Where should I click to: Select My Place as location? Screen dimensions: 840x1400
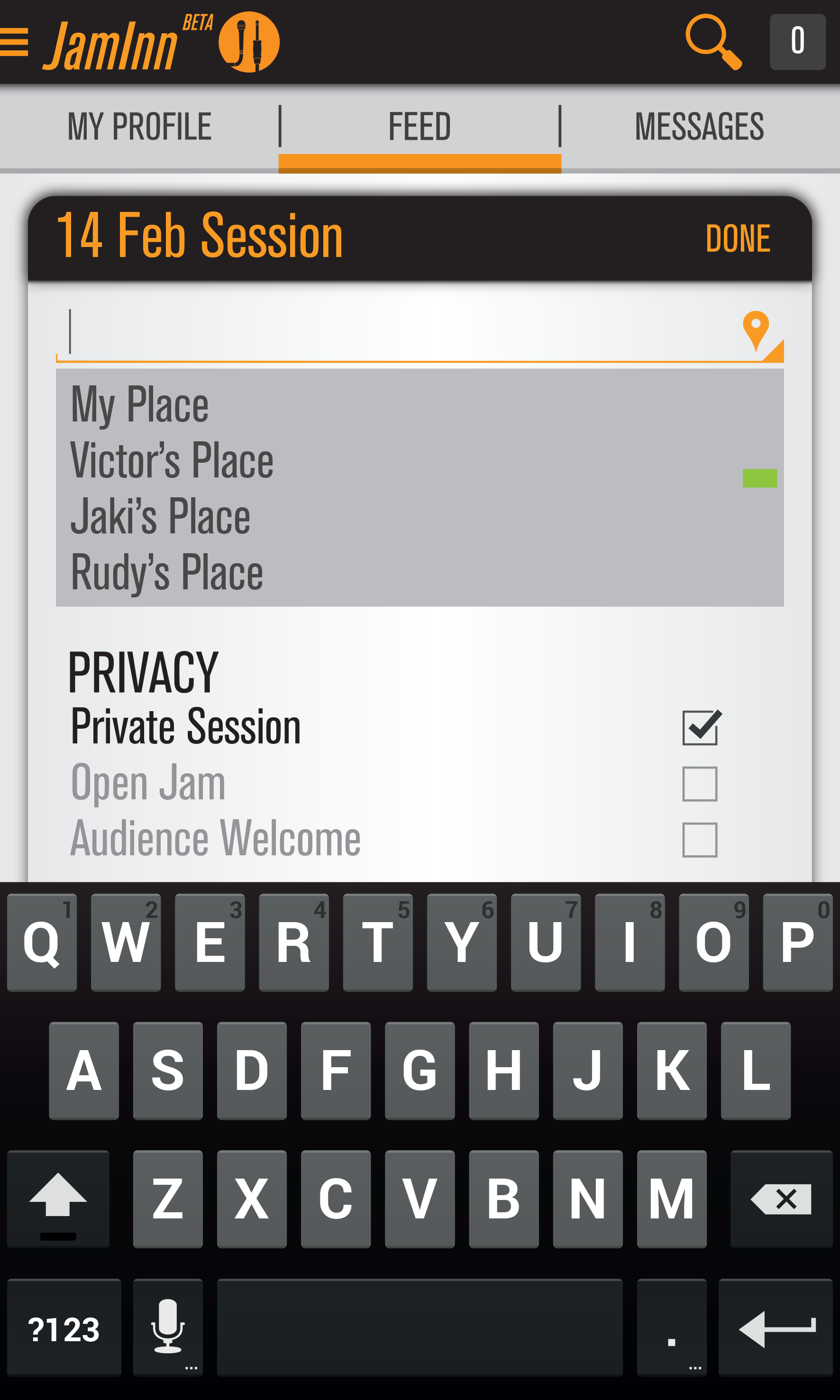pos(140,405)
